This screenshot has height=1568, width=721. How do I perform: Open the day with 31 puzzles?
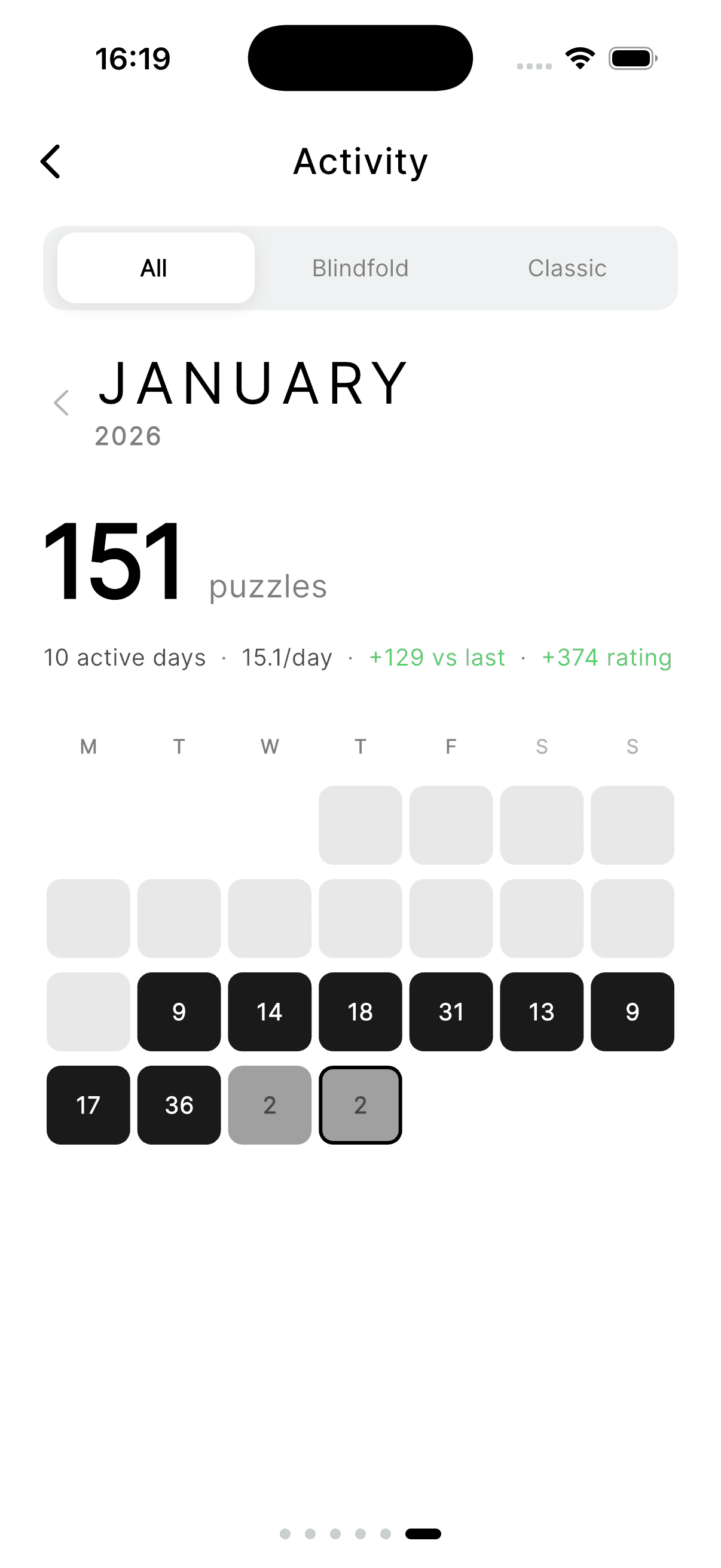point(451,1012)
